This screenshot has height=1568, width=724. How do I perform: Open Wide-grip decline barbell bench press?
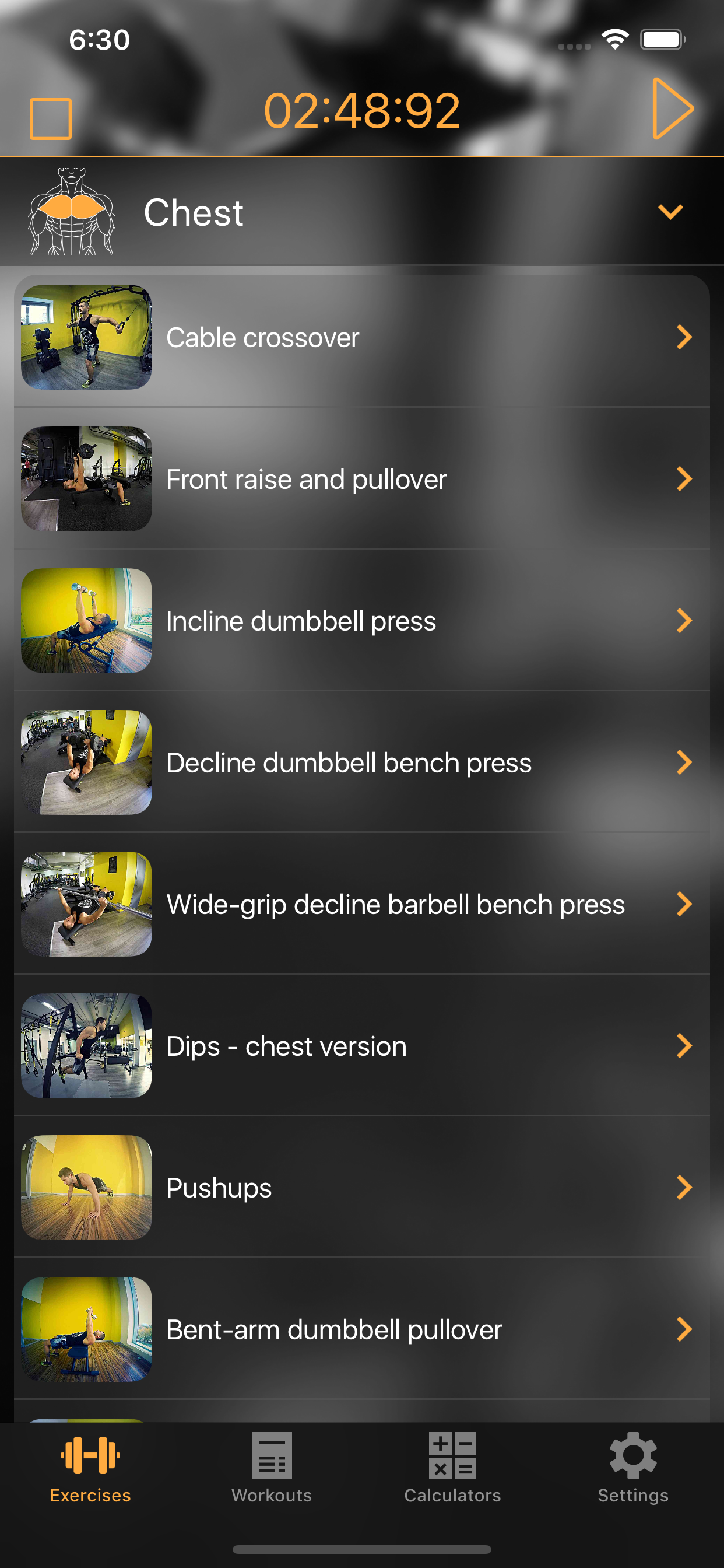(362, 905)
